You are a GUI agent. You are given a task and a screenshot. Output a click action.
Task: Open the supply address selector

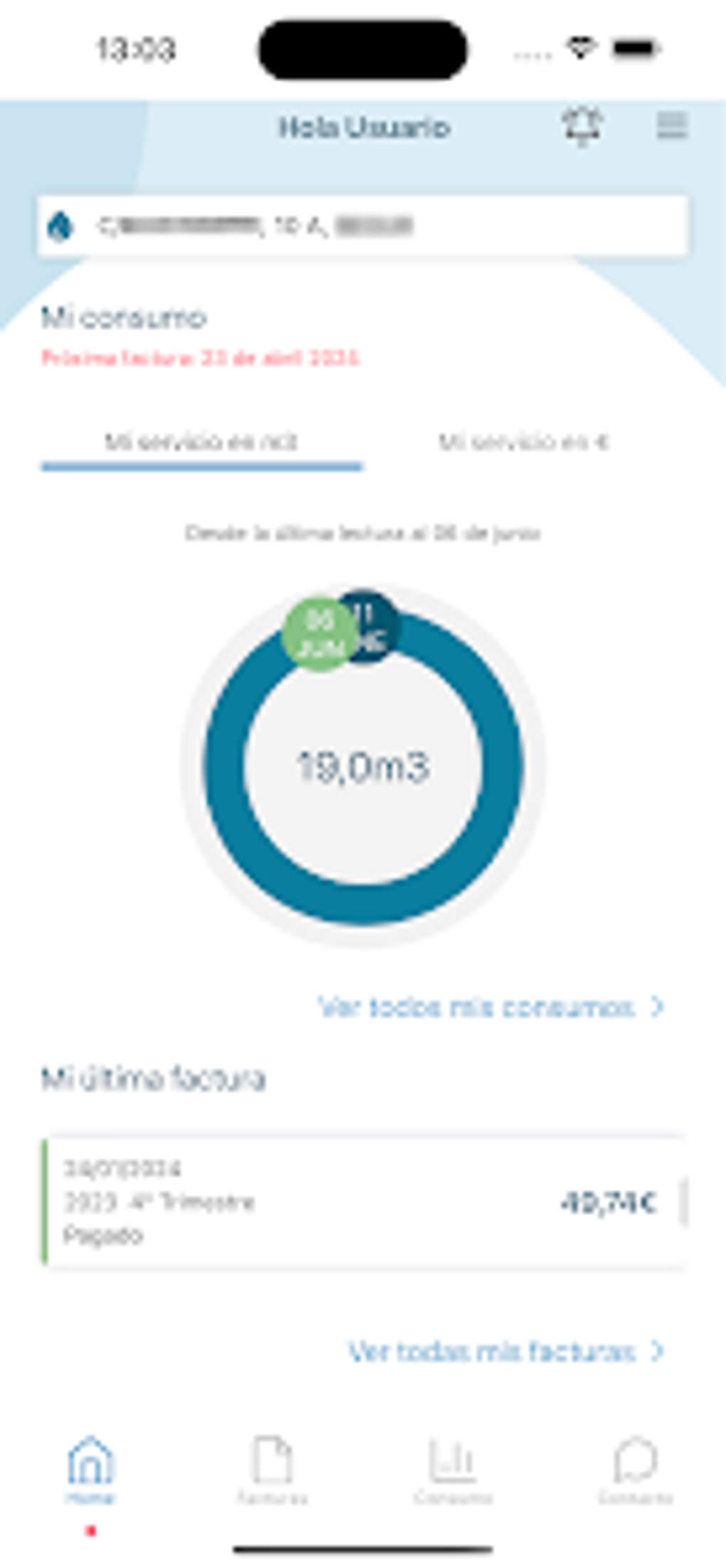point(362,226)
